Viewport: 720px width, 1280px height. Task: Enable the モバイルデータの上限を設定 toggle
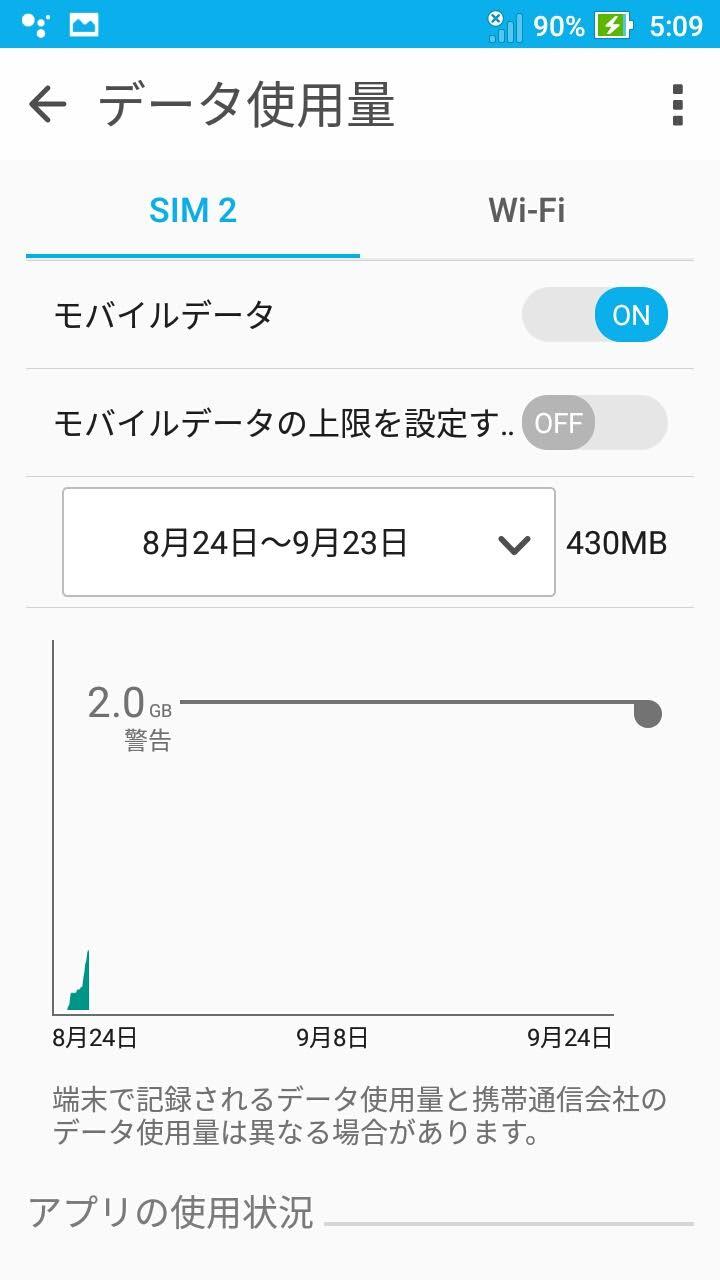pyautogui.click(x=595, y=423)
